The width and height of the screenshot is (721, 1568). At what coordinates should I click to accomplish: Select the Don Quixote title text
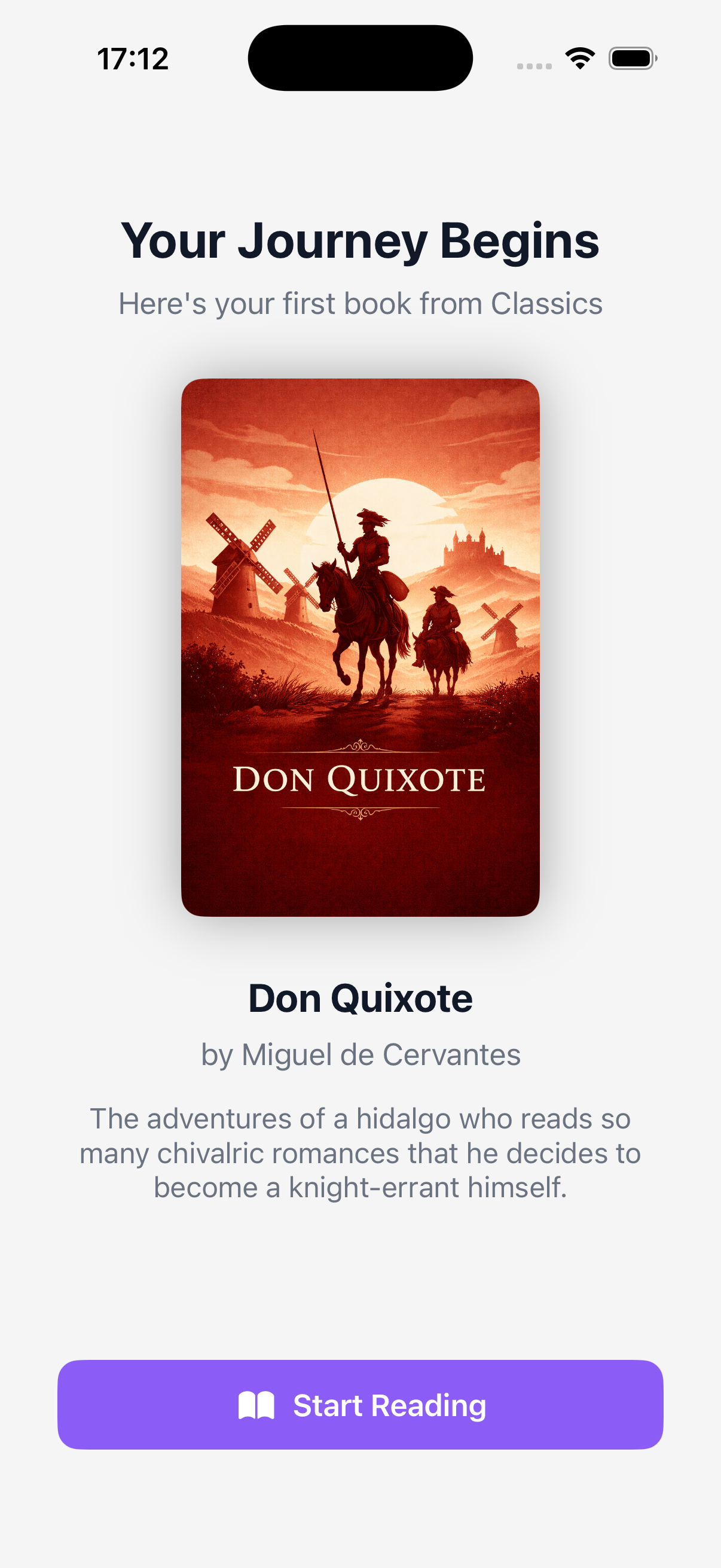360,997
